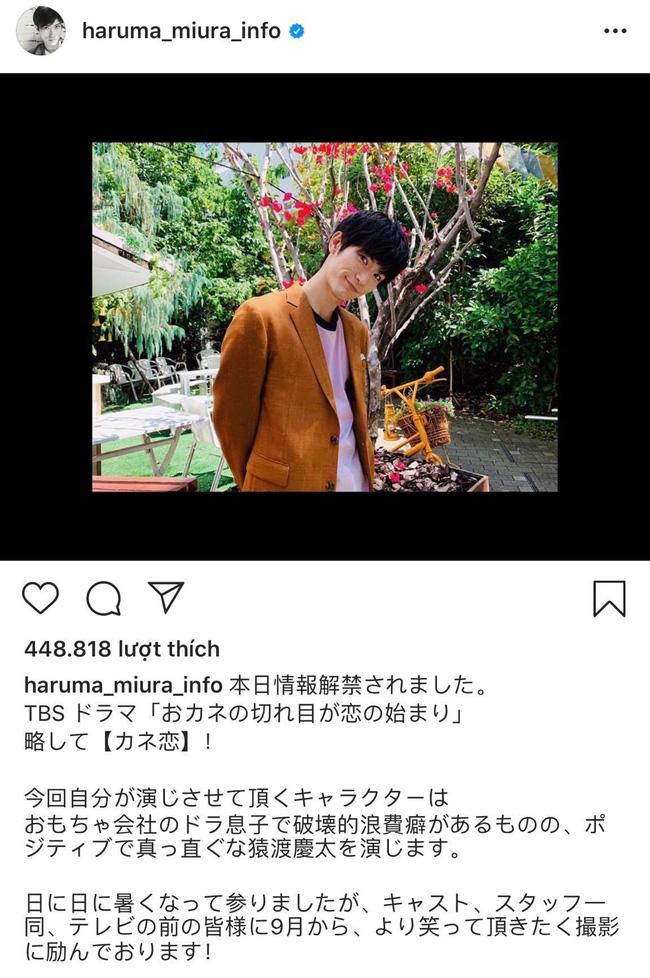Bookmark this post

coord(608,598)
